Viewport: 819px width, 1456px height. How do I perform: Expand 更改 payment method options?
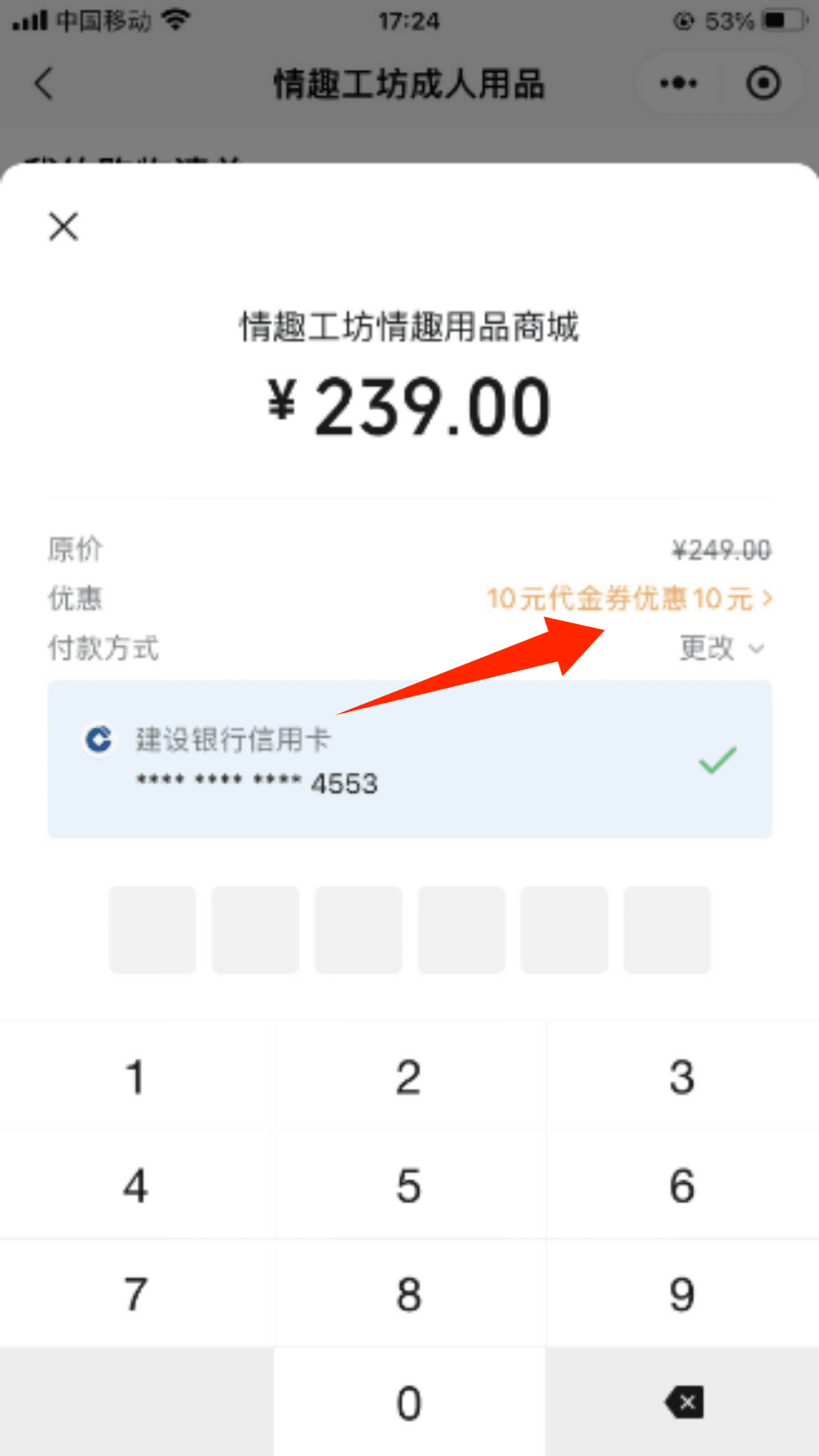click(720, 648)
